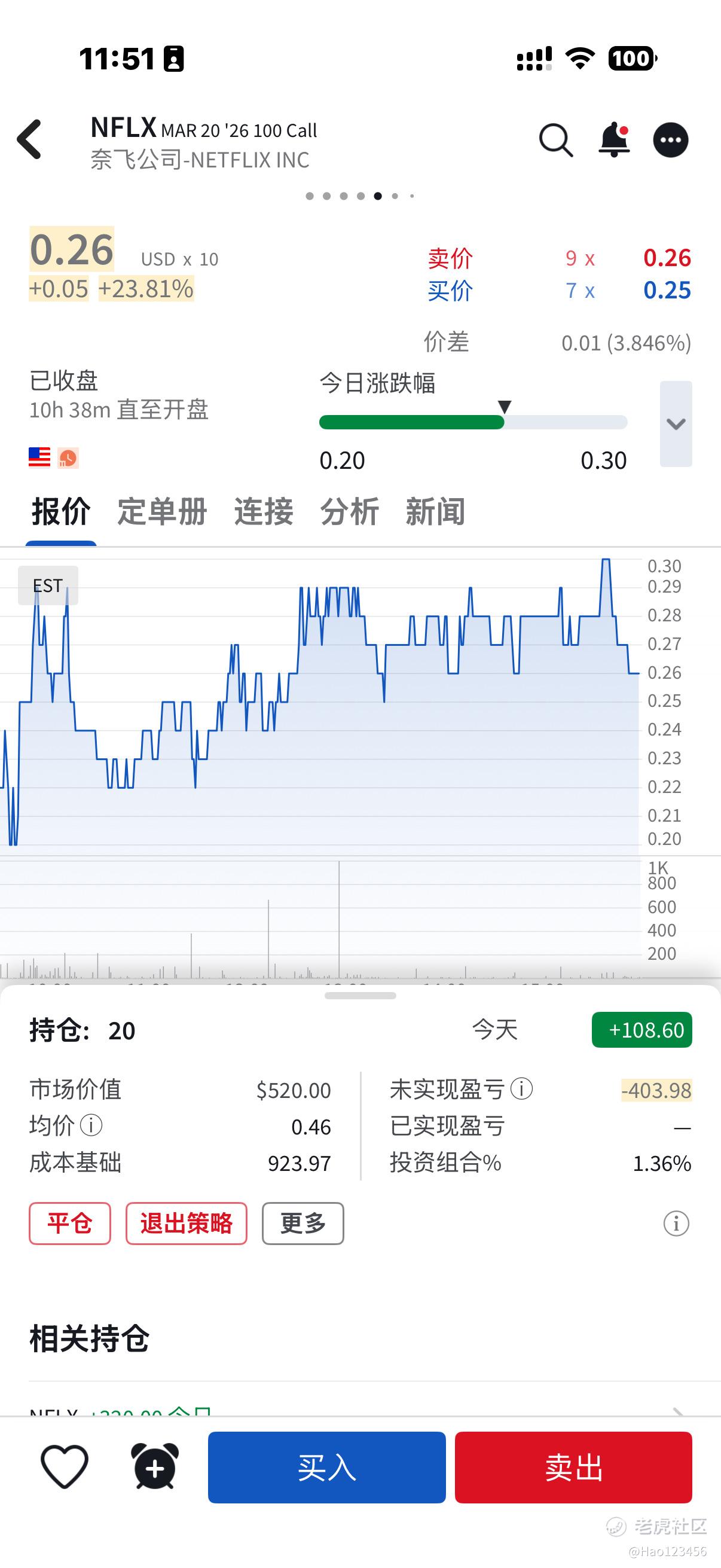
Task: Open the search icon
Action: tap(555, 141)
